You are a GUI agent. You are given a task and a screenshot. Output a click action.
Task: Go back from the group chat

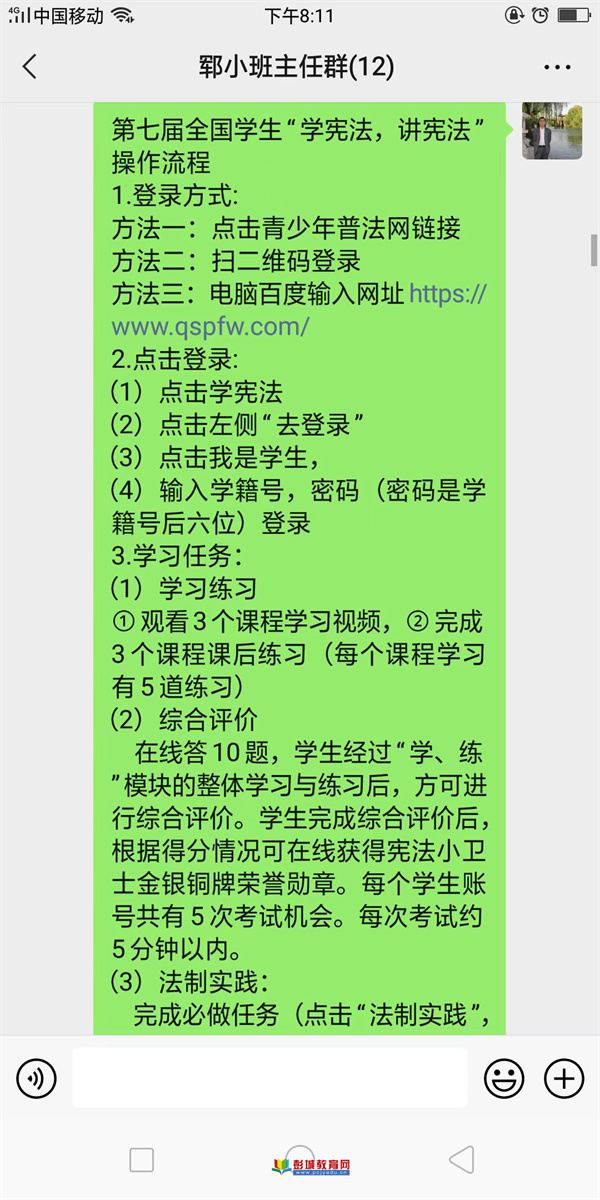29,67
